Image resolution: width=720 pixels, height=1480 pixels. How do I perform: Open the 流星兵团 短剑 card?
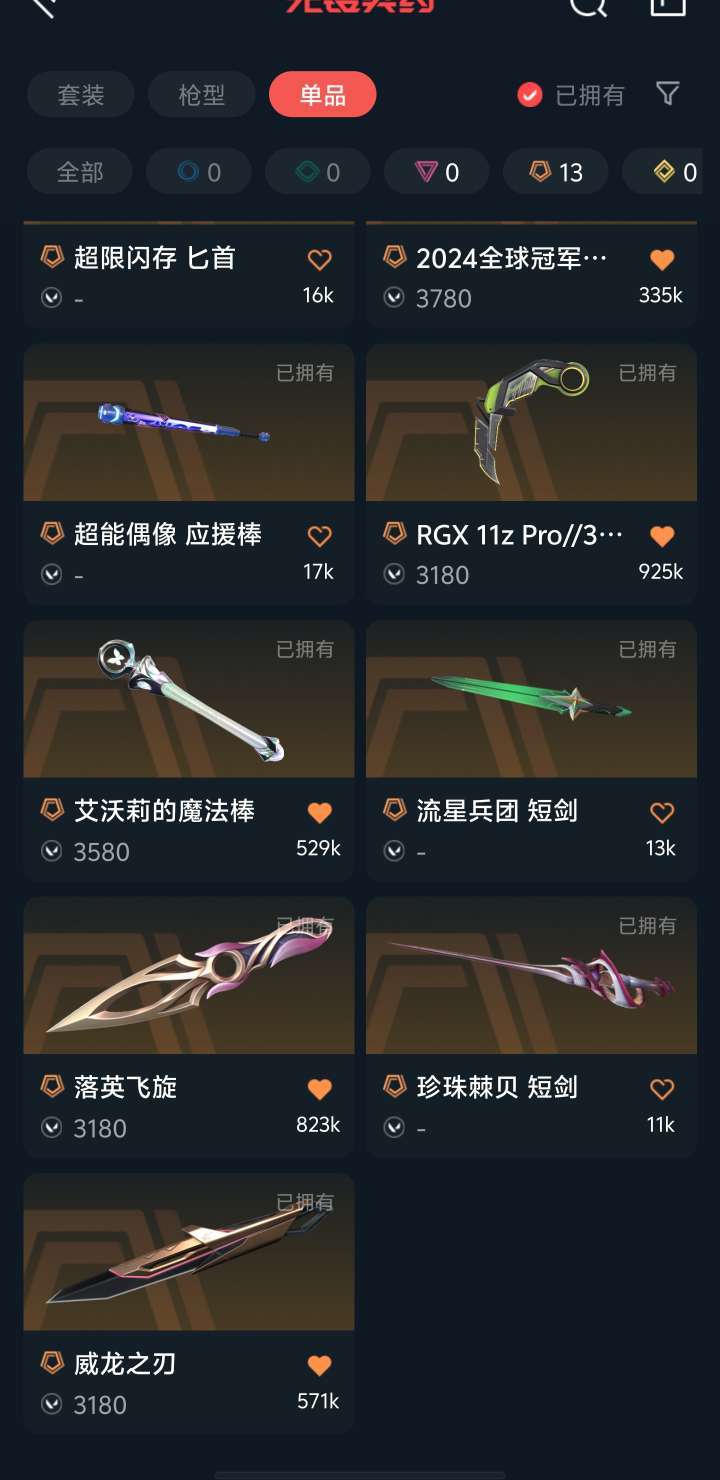coord(531,751)
